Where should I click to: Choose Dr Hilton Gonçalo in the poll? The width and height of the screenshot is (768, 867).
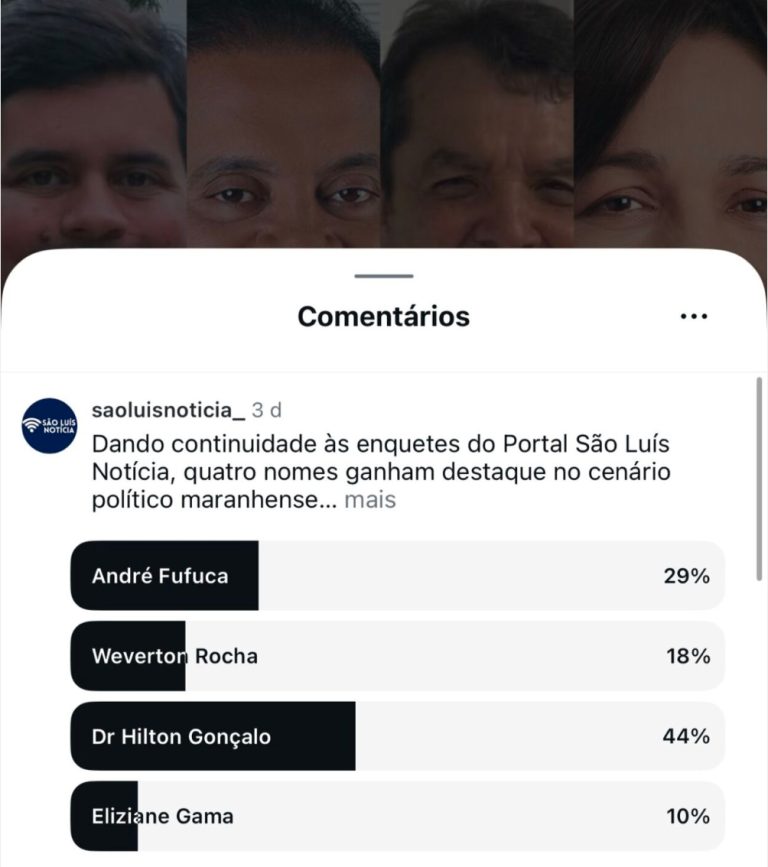pos(397,736)
